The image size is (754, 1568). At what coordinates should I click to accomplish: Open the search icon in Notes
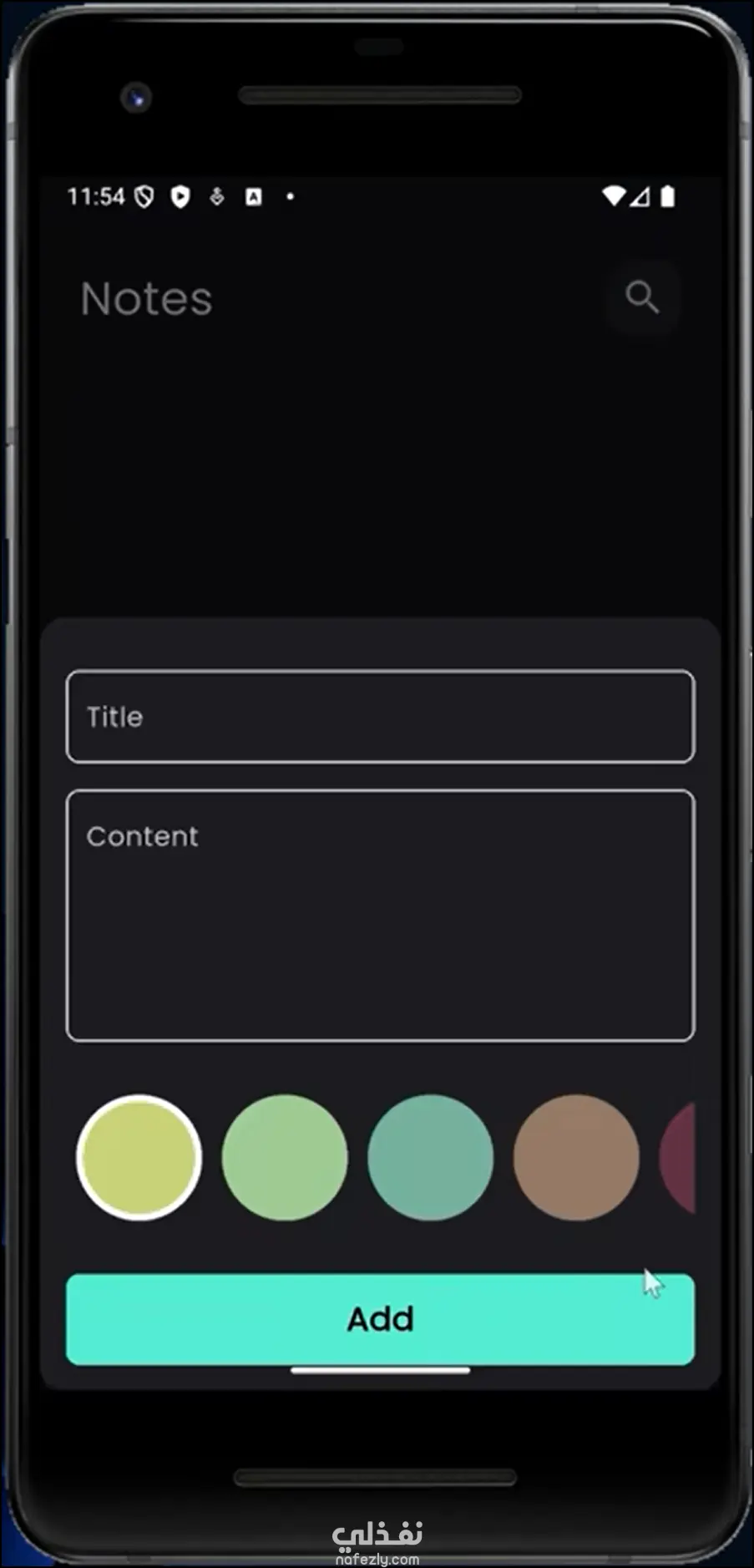(642, 297)
